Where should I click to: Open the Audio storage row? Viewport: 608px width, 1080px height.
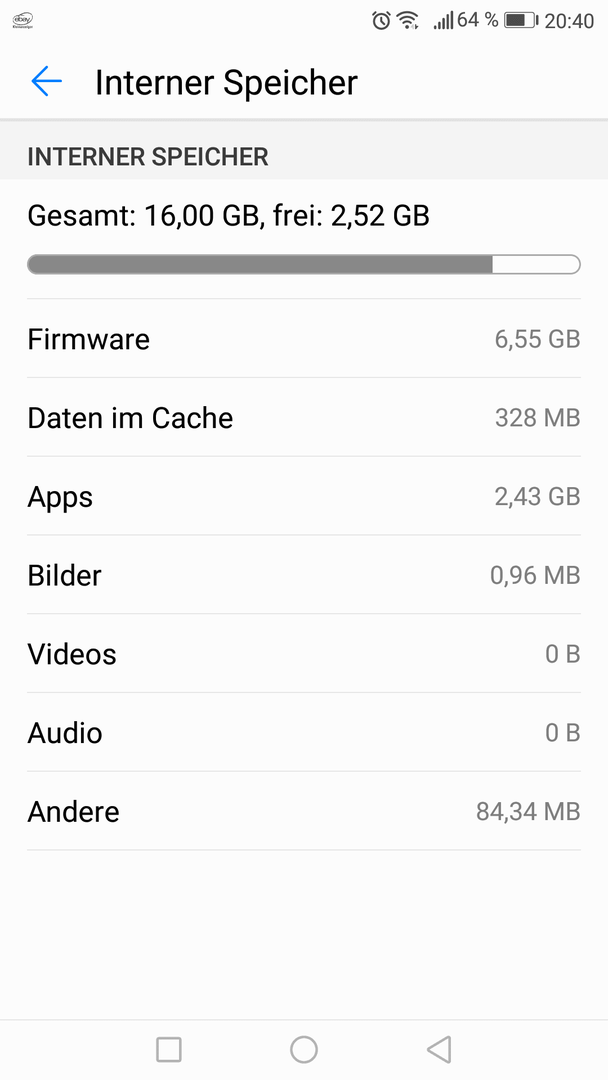pyautogui.click(x=304, y=732)
